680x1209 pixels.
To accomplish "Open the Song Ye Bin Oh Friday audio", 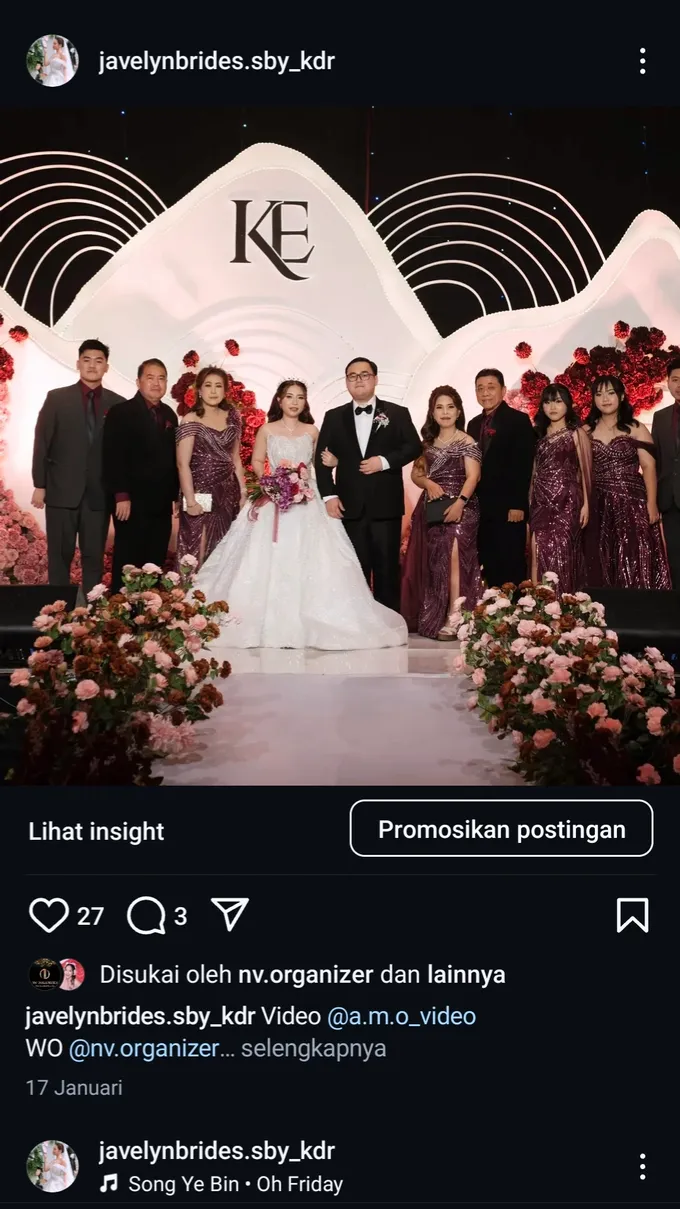I will (x=235, y=1184).
